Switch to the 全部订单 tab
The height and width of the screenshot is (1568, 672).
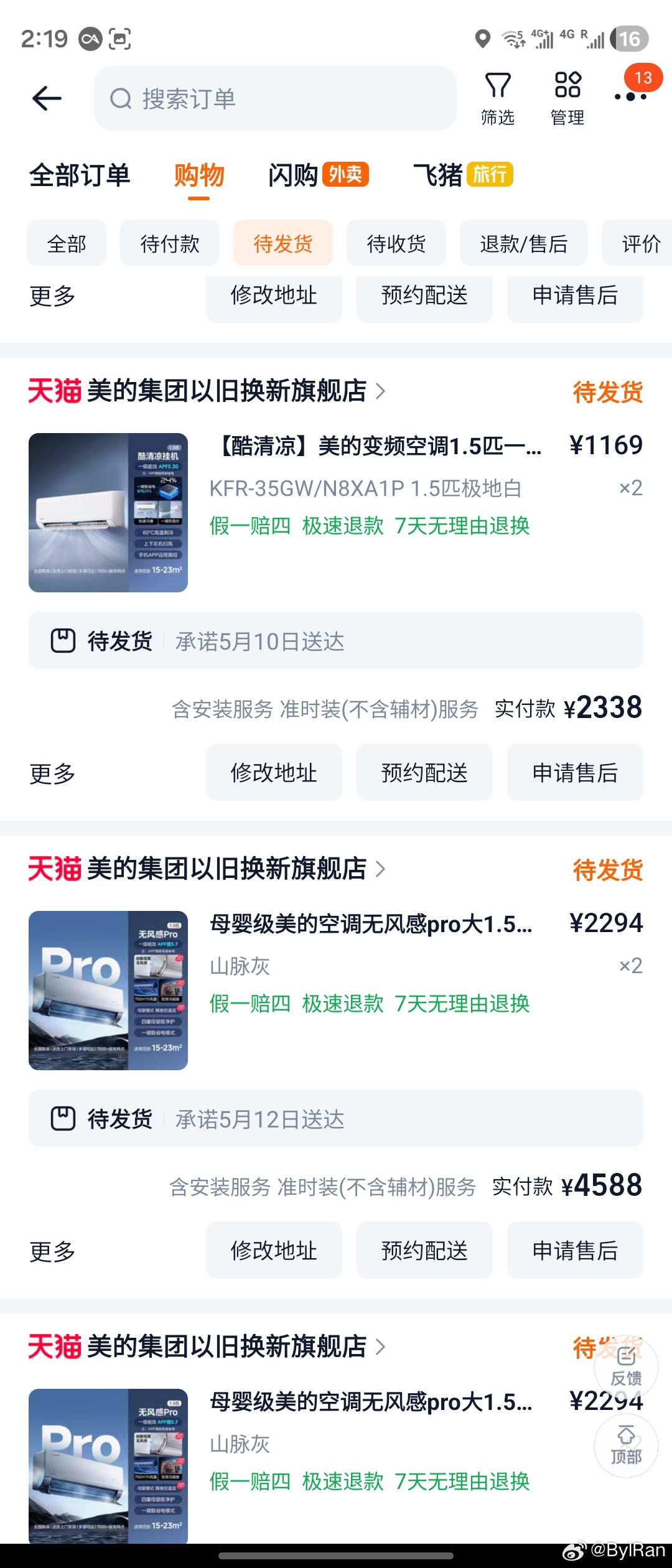[x=80, y=175]
